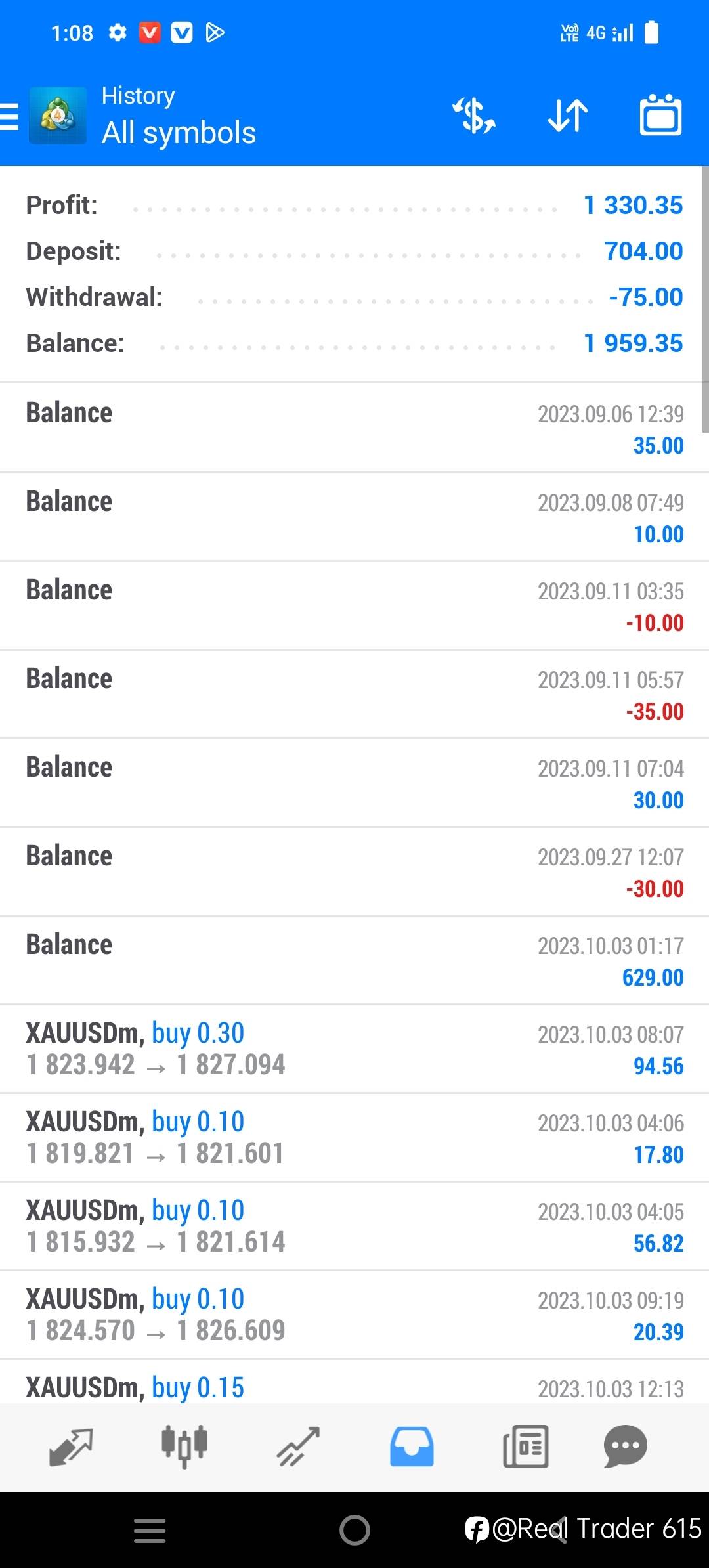Image resolution: width=709 pixels, height=1568 pixels.
Task: Open the History tab
Action: click(412, 1447)
